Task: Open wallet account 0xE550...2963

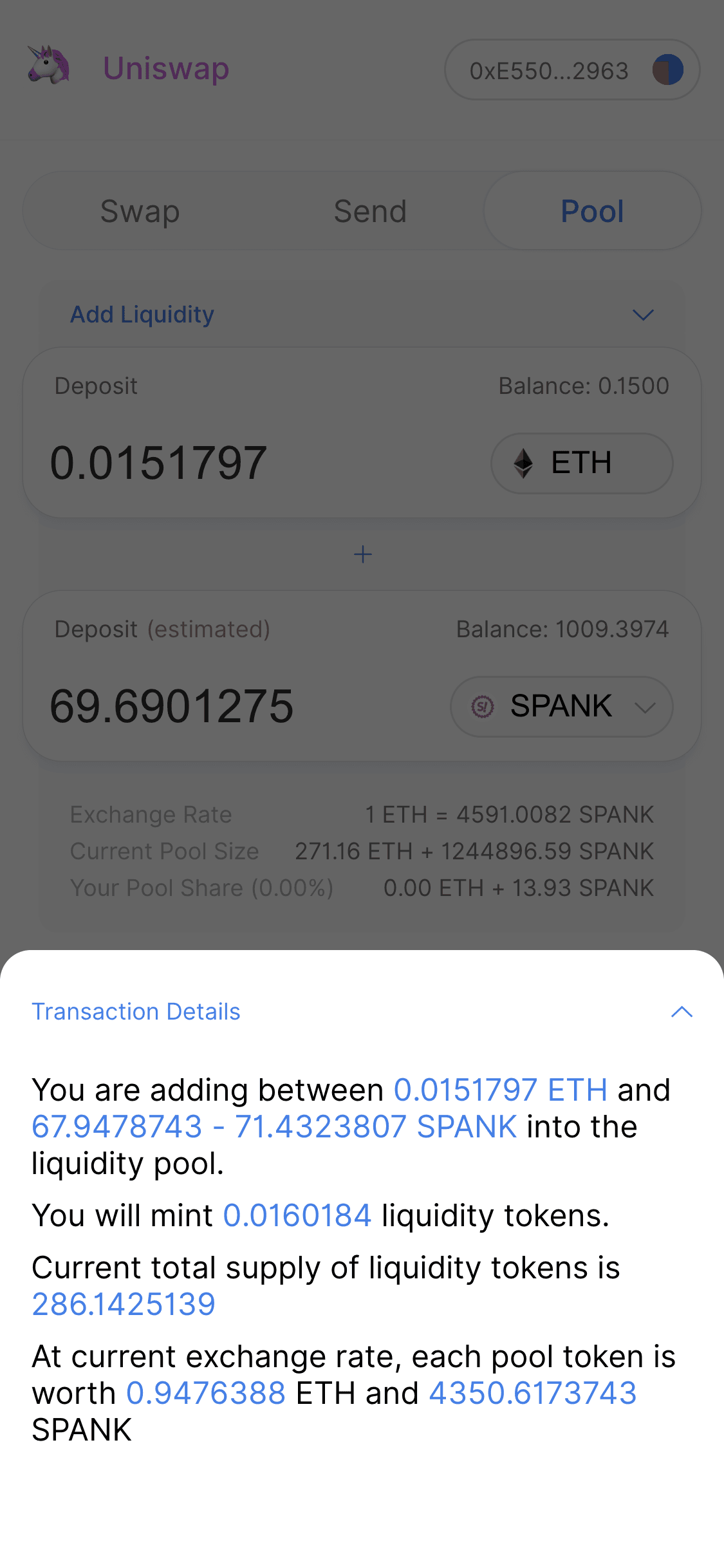Action: (x=571, y=70)
